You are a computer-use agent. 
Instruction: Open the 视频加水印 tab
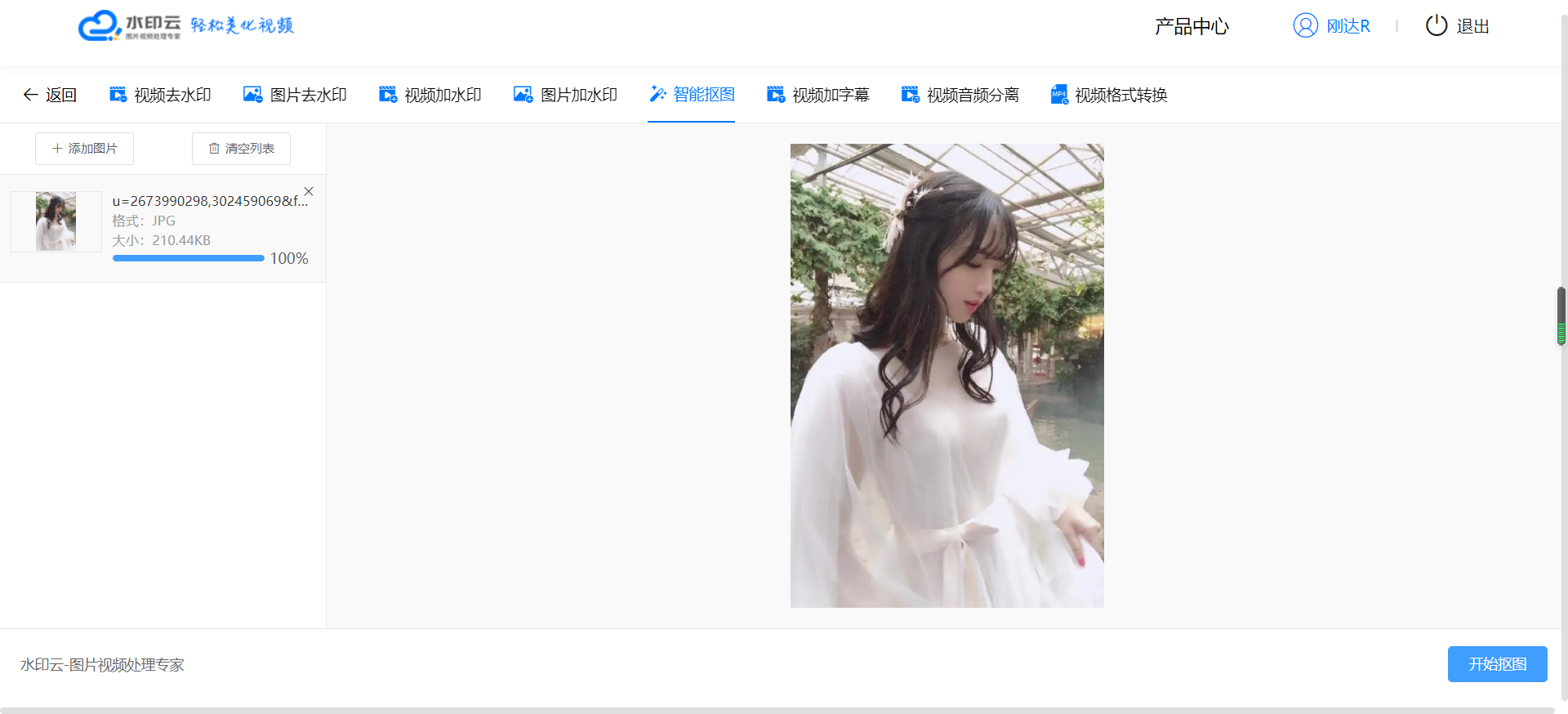click(430, 95)
